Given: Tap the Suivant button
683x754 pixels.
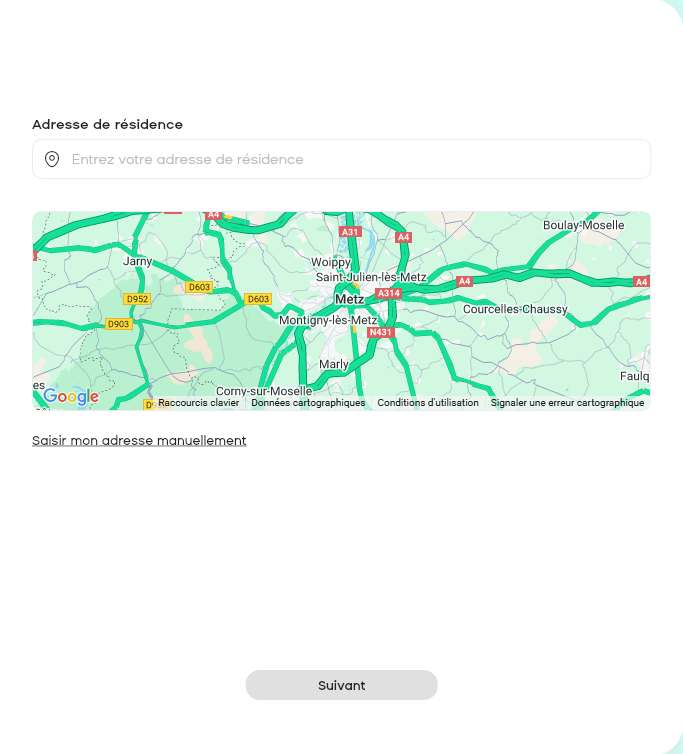Looking at the screenshot, I should (341, 685).
